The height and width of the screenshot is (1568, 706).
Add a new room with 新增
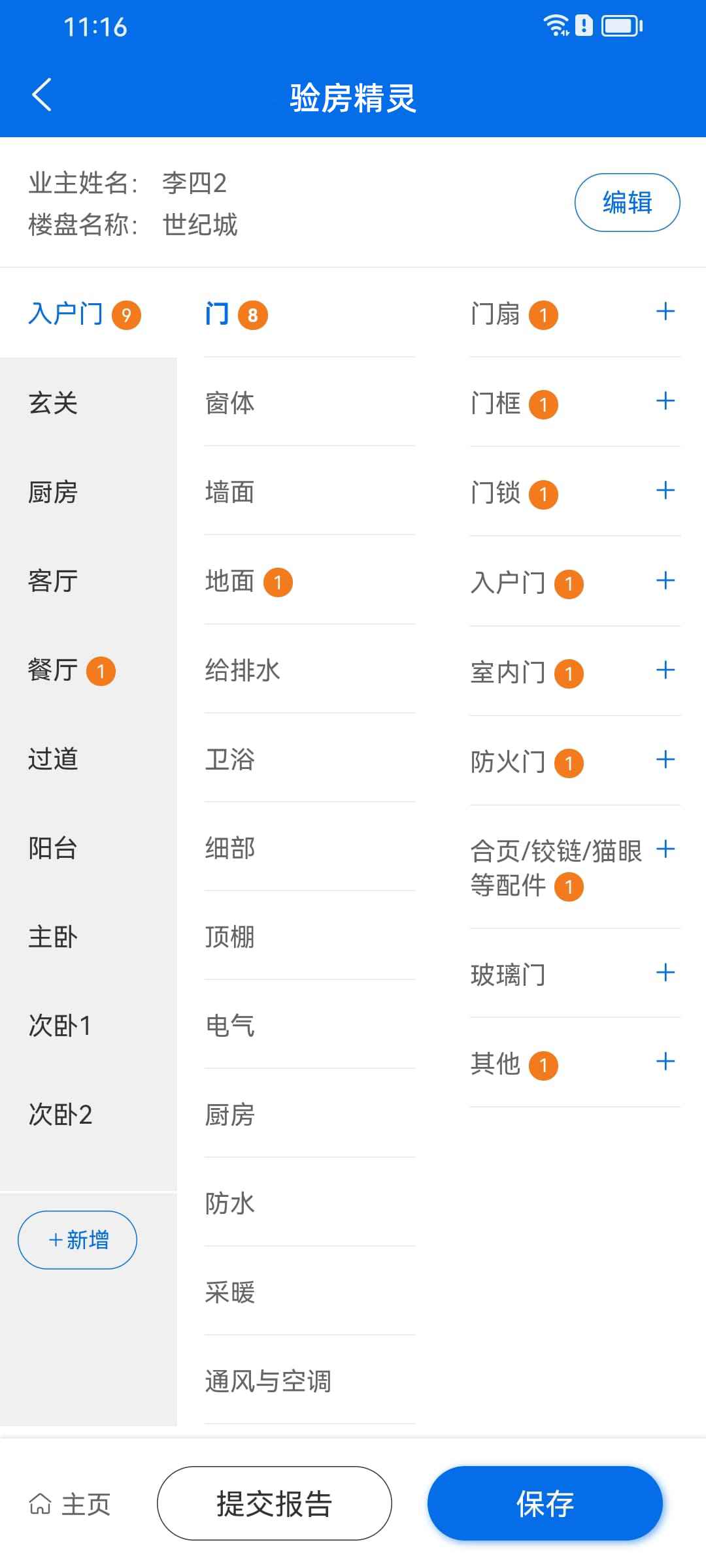point(78,1239)
